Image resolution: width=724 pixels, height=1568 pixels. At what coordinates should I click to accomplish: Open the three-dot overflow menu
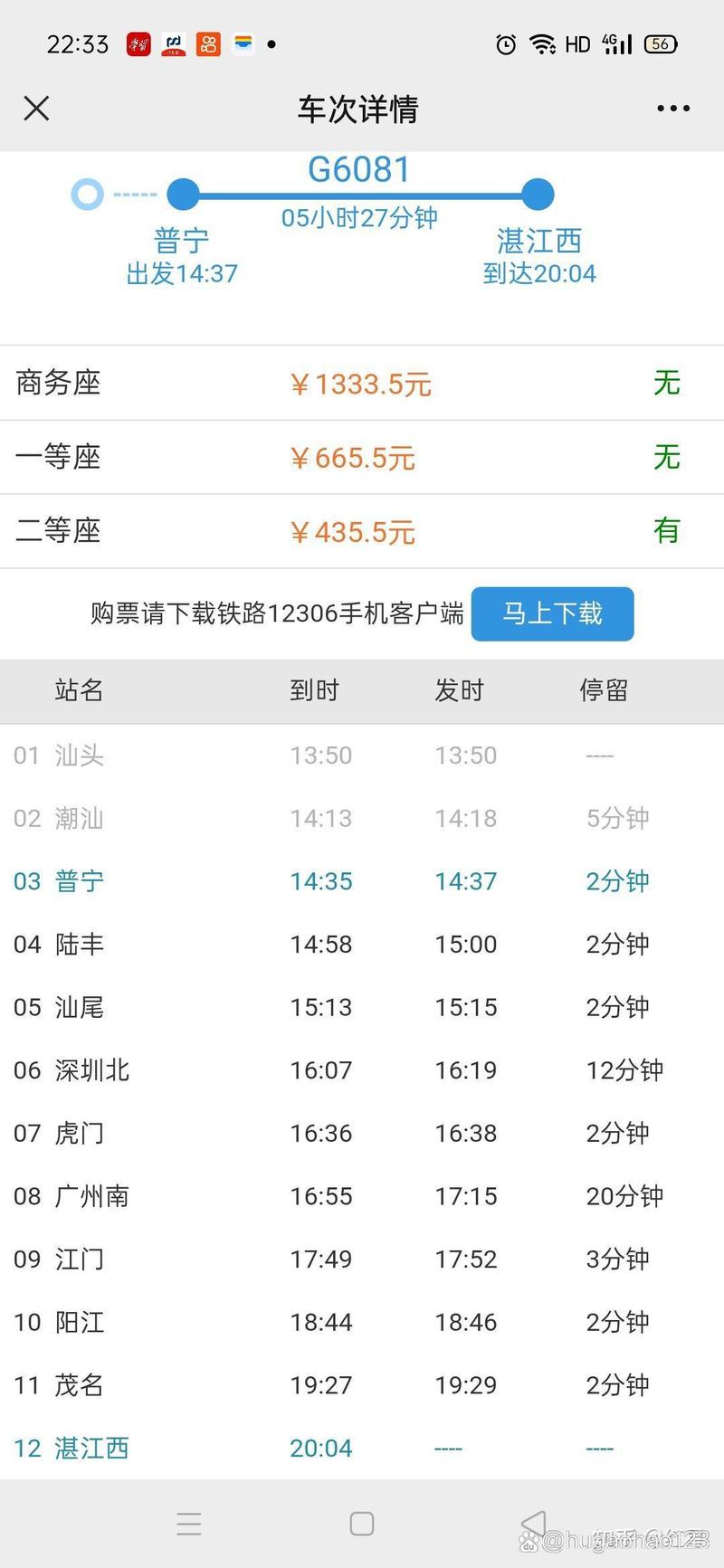[672, 109]
